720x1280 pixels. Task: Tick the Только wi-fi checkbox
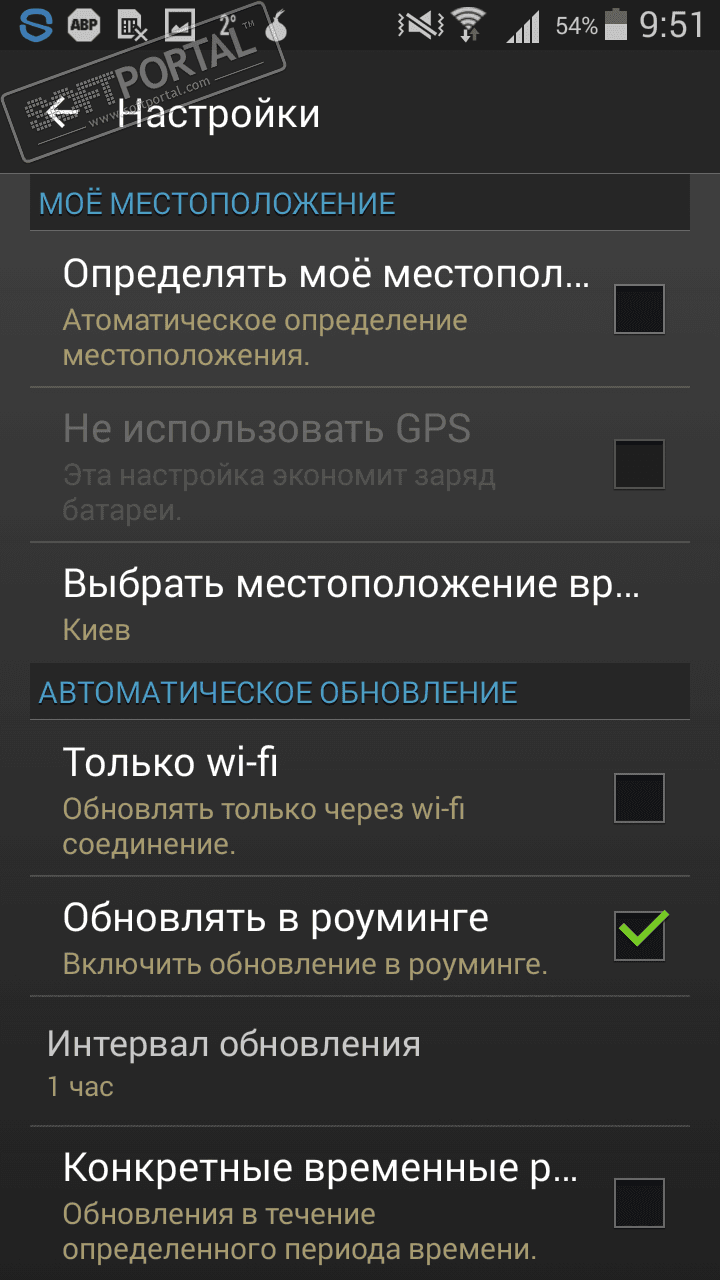tap(638, 798)
